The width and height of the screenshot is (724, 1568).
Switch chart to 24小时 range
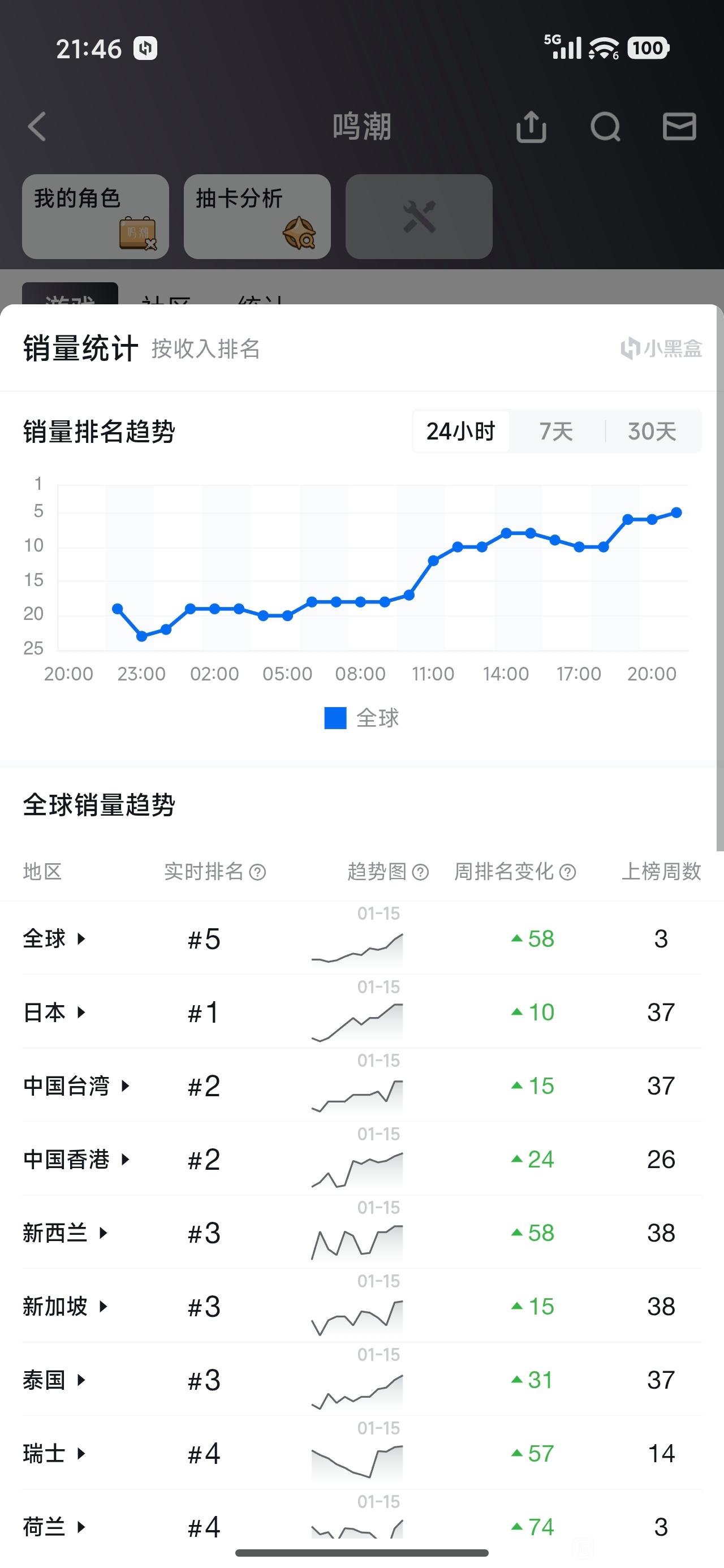pyautogui.click(x=461, y=432)
